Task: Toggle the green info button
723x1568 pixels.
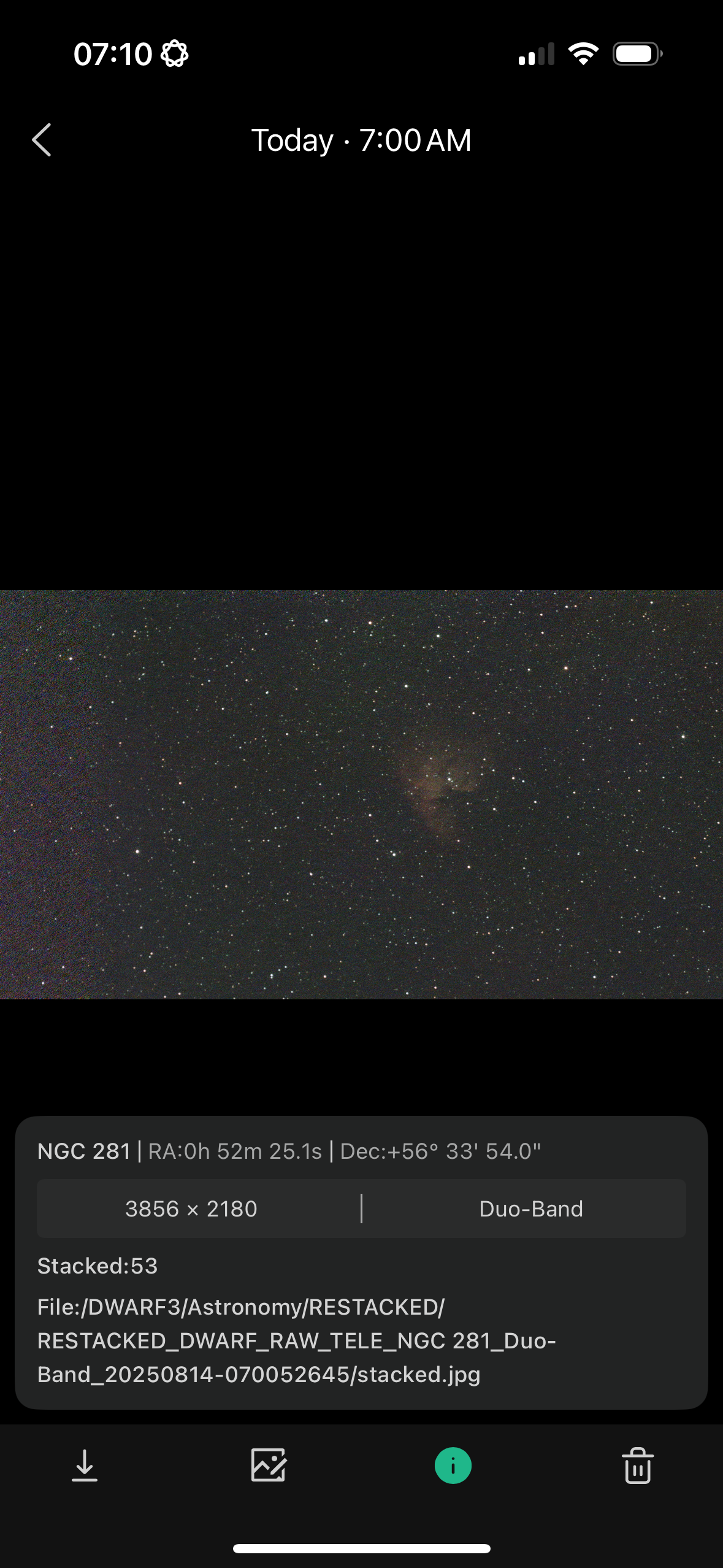Action: [x=453, y=1466]
